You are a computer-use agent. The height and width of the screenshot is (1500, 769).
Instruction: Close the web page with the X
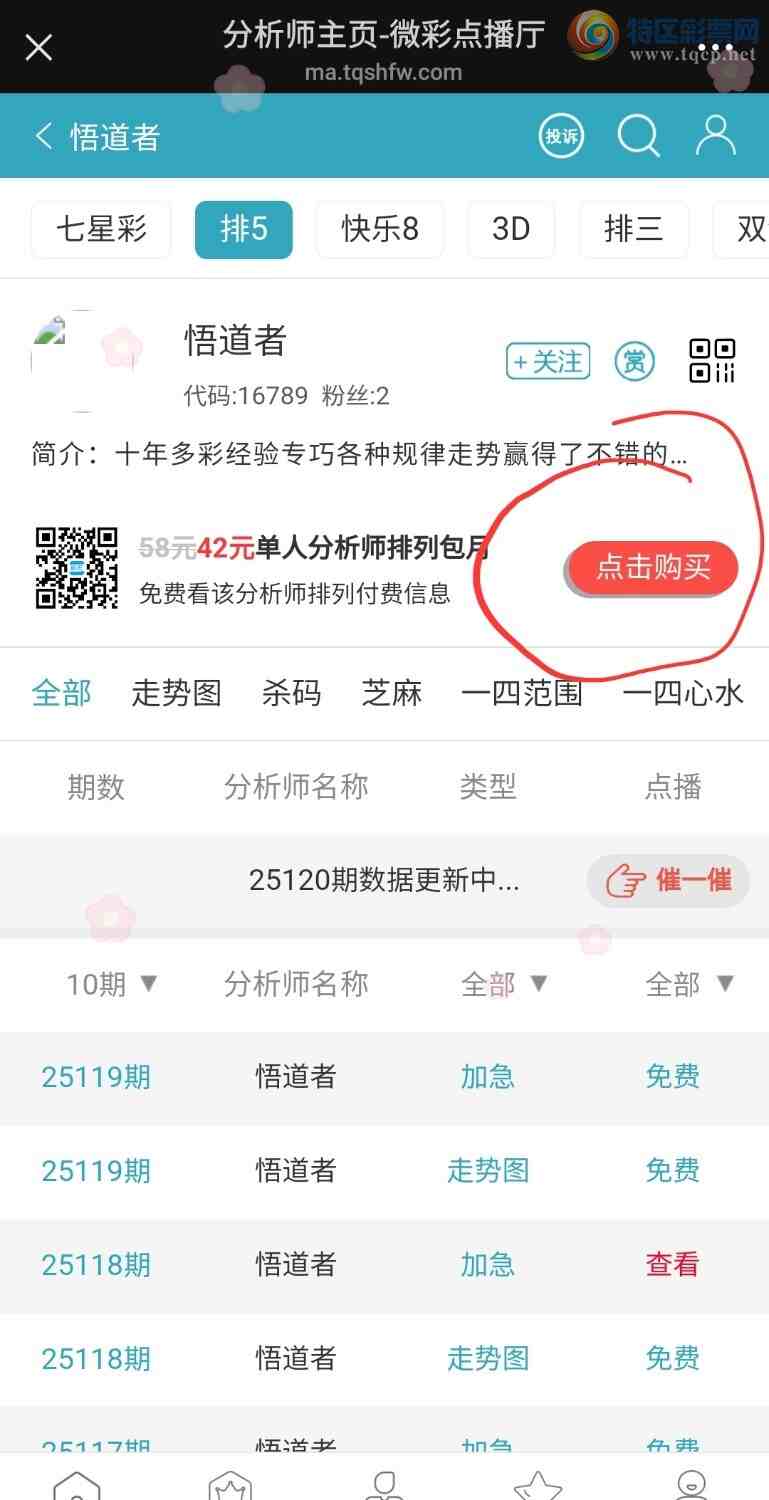(38, 47)
